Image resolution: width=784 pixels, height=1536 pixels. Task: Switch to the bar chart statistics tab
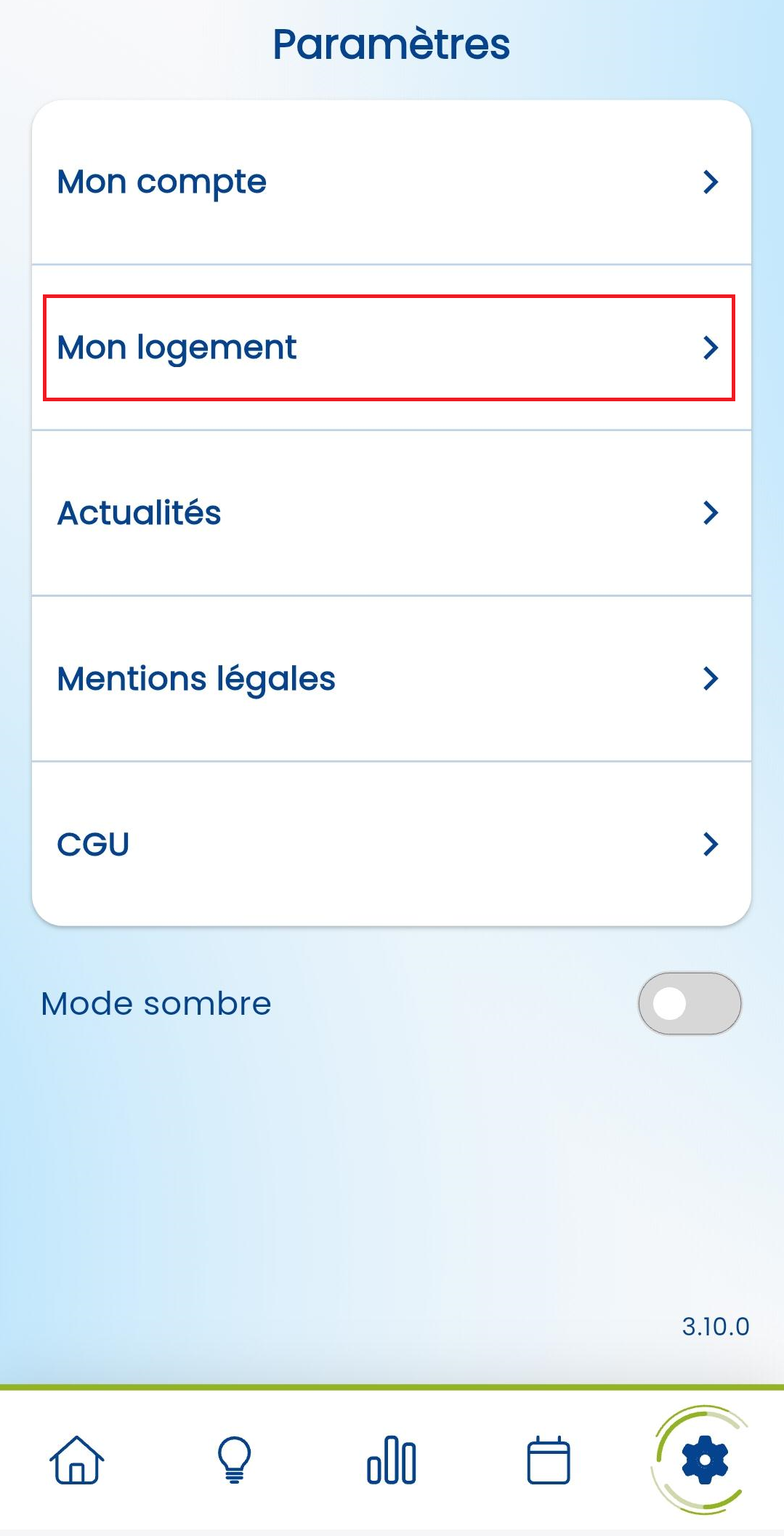[392, 1460]
